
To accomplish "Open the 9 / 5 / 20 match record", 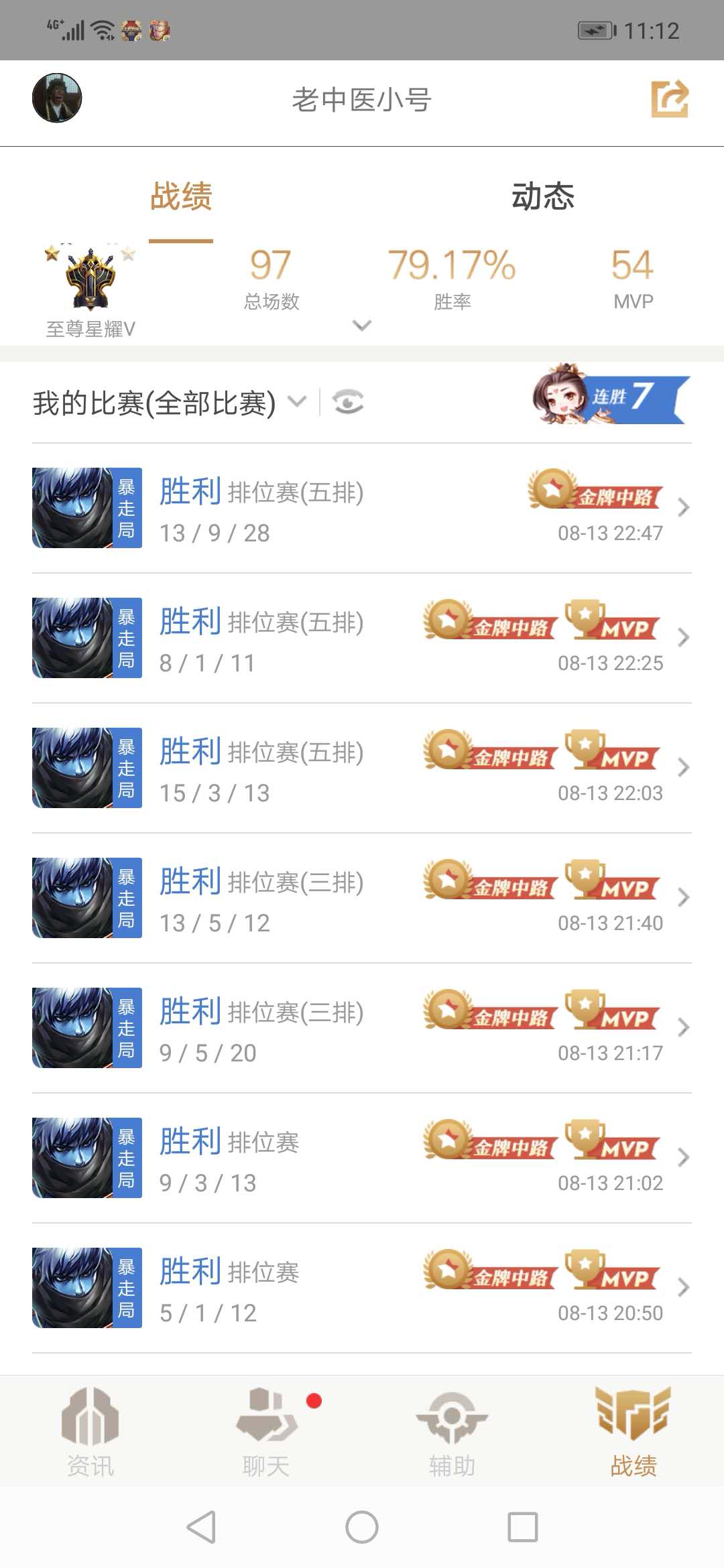I will pos(362,1028).
